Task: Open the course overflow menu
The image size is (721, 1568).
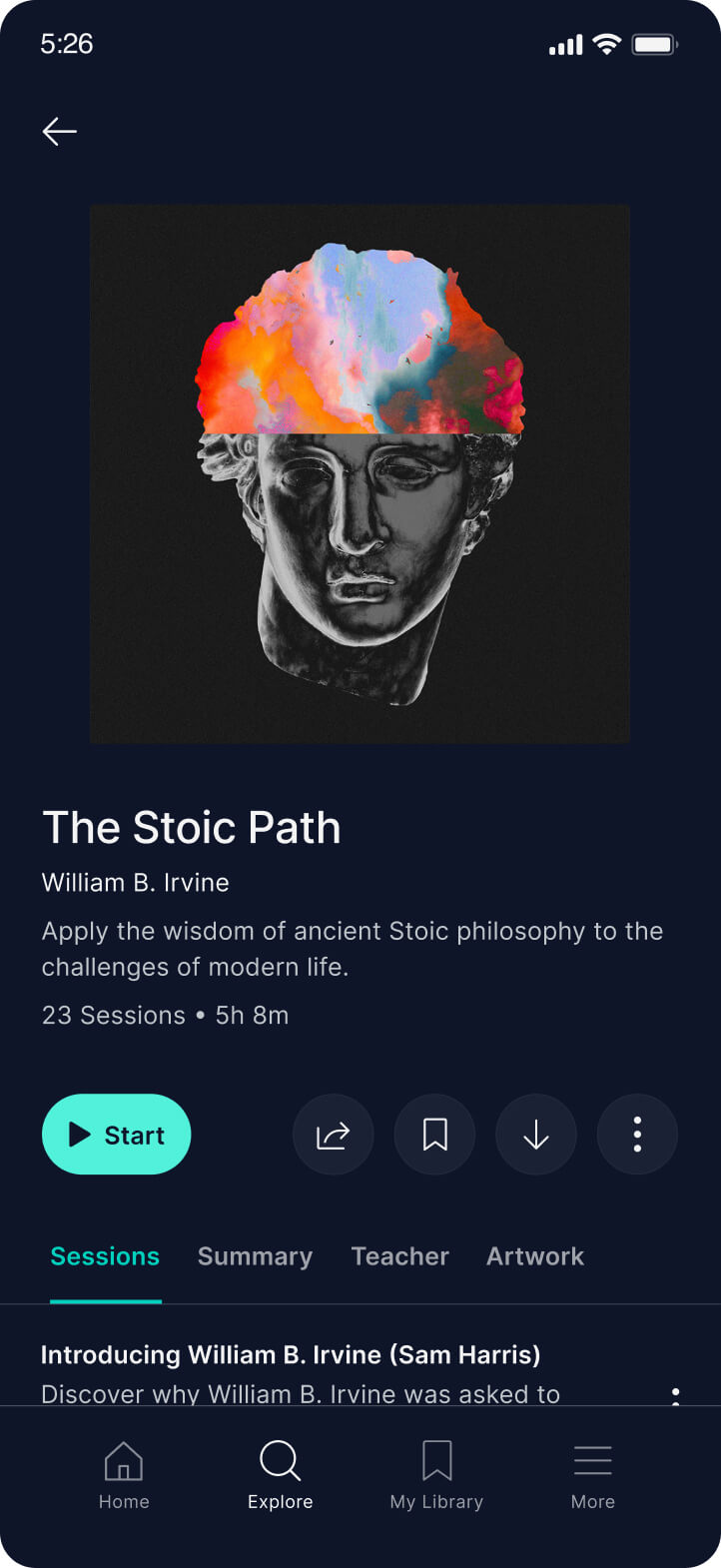Action: [x=637, y=1135]
